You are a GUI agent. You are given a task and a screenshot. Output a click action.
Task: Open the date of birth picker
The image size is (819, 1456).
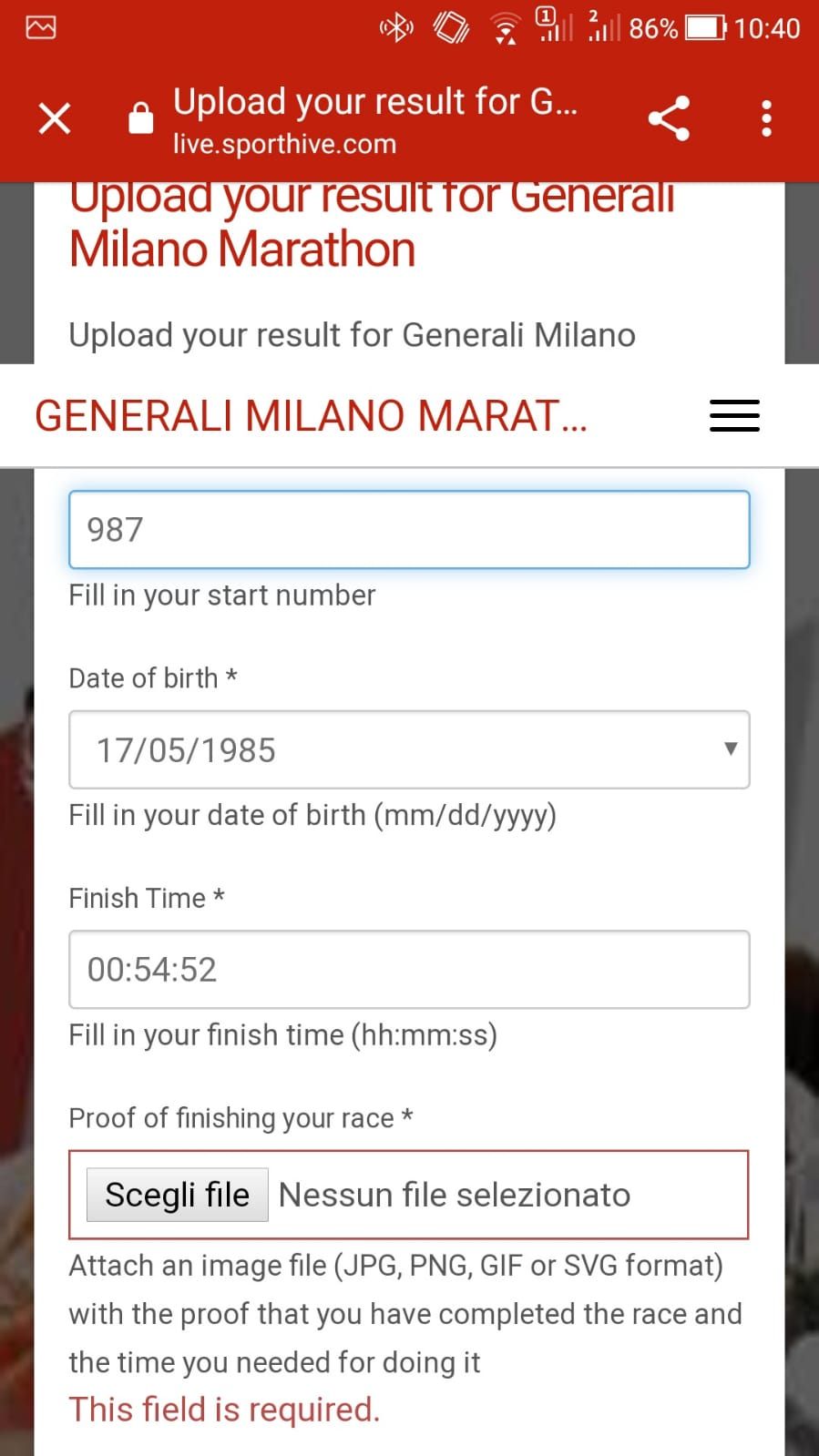(x=409, y=749)
